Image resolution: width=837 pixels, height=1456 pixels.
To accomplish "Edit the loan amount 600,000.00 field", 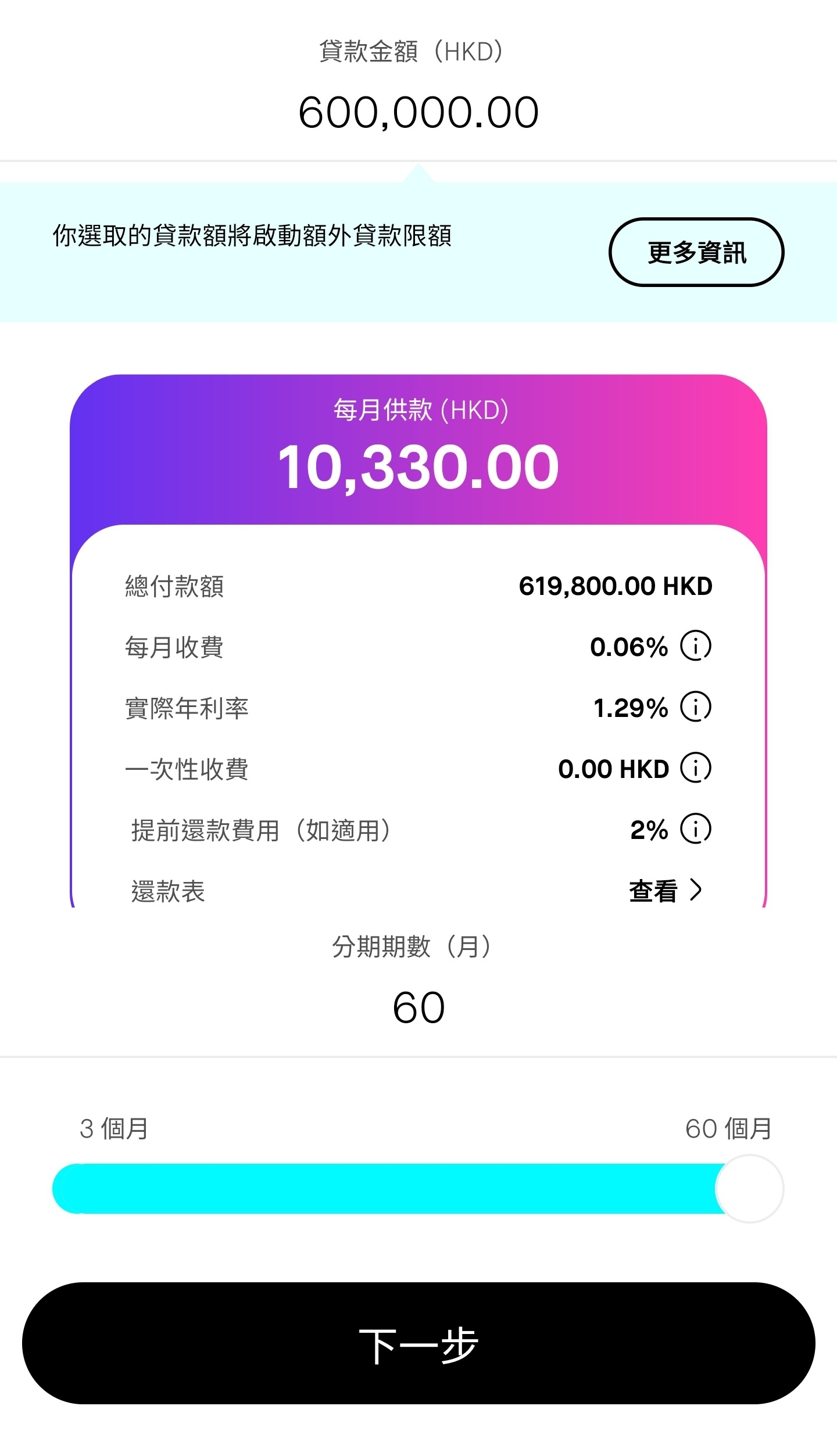I will (419, 112).
